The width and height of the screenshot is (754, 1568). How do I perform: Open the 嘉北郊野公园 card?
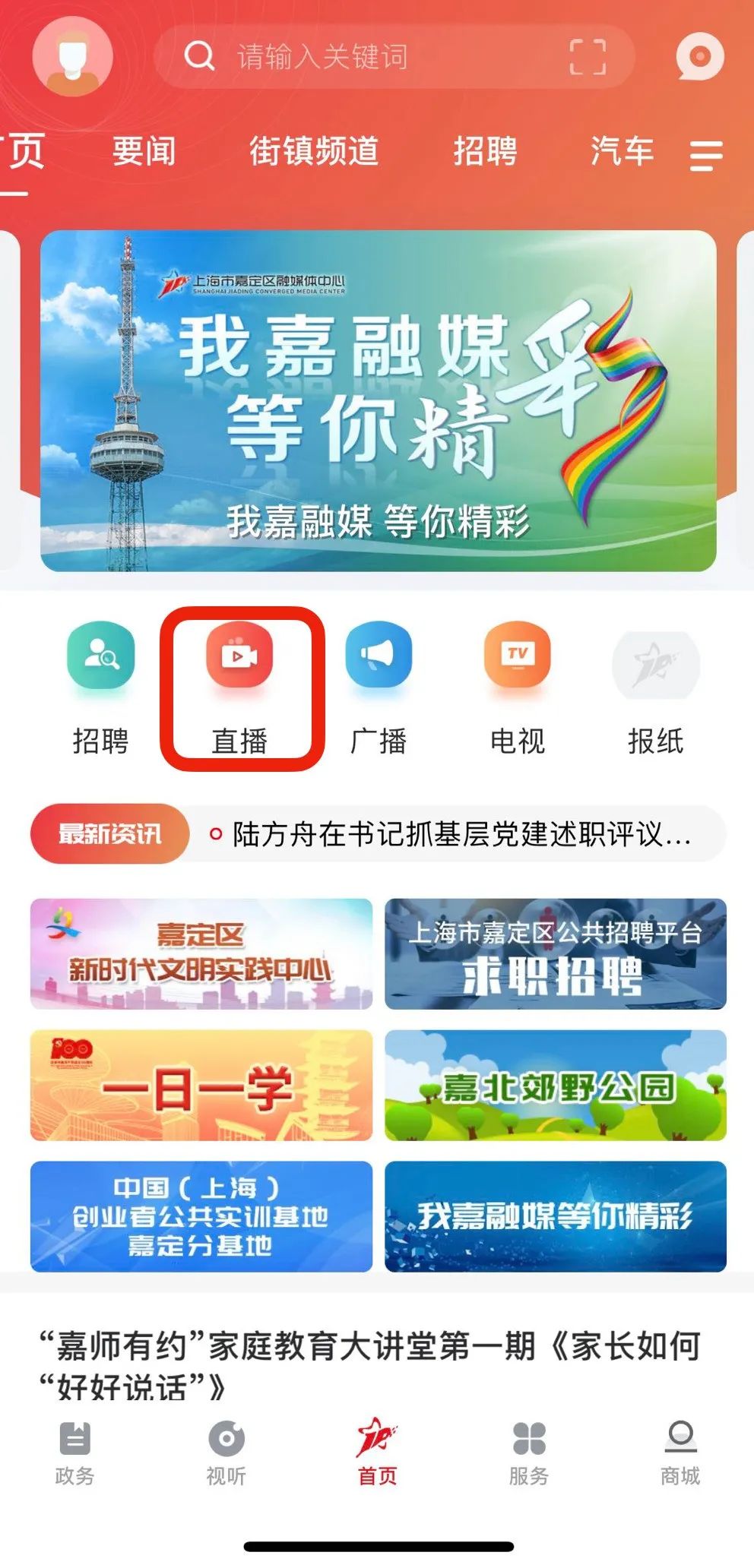point(555,1086)
